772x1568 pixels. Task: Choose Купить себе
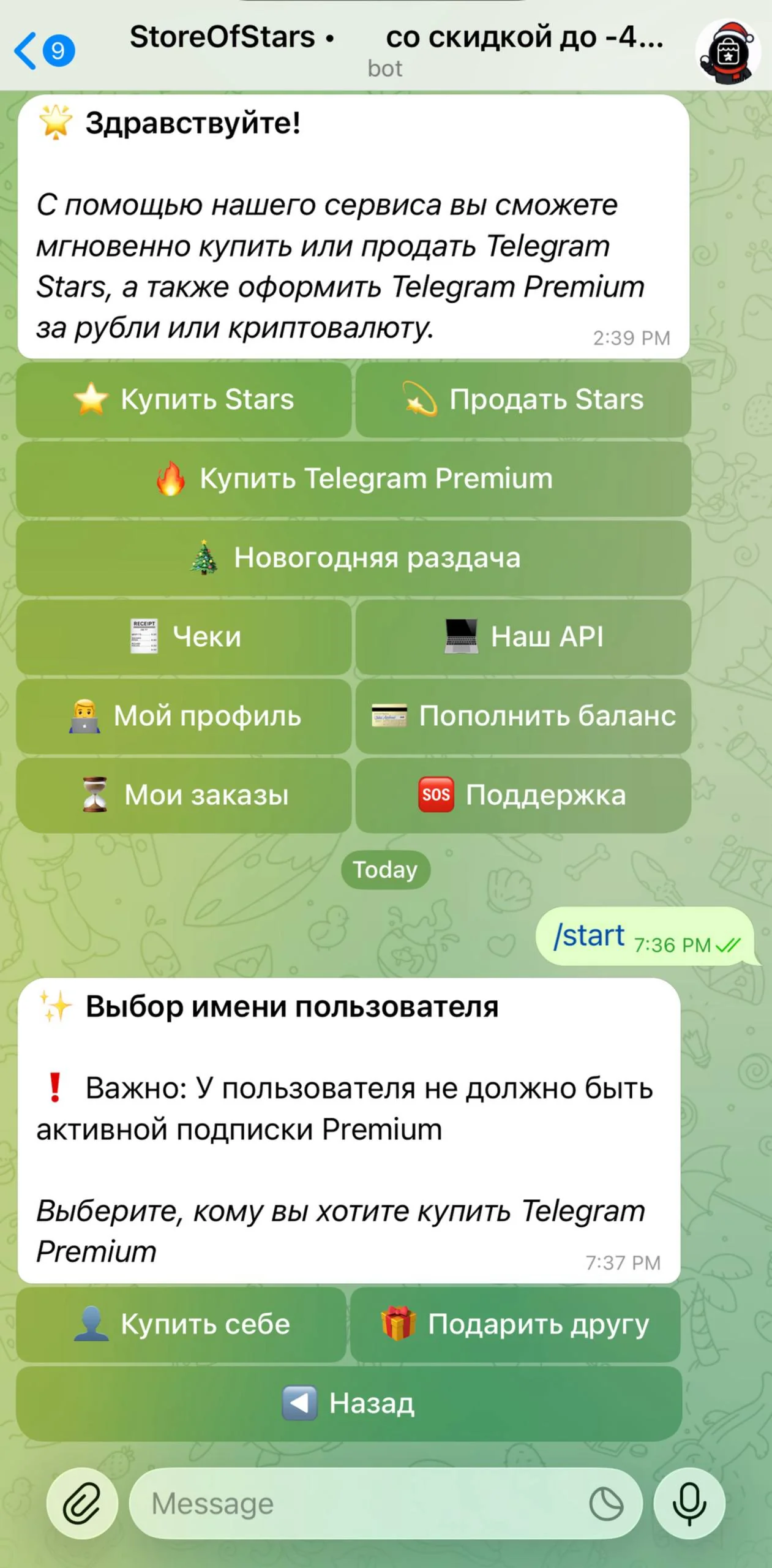click(181, 1324)
